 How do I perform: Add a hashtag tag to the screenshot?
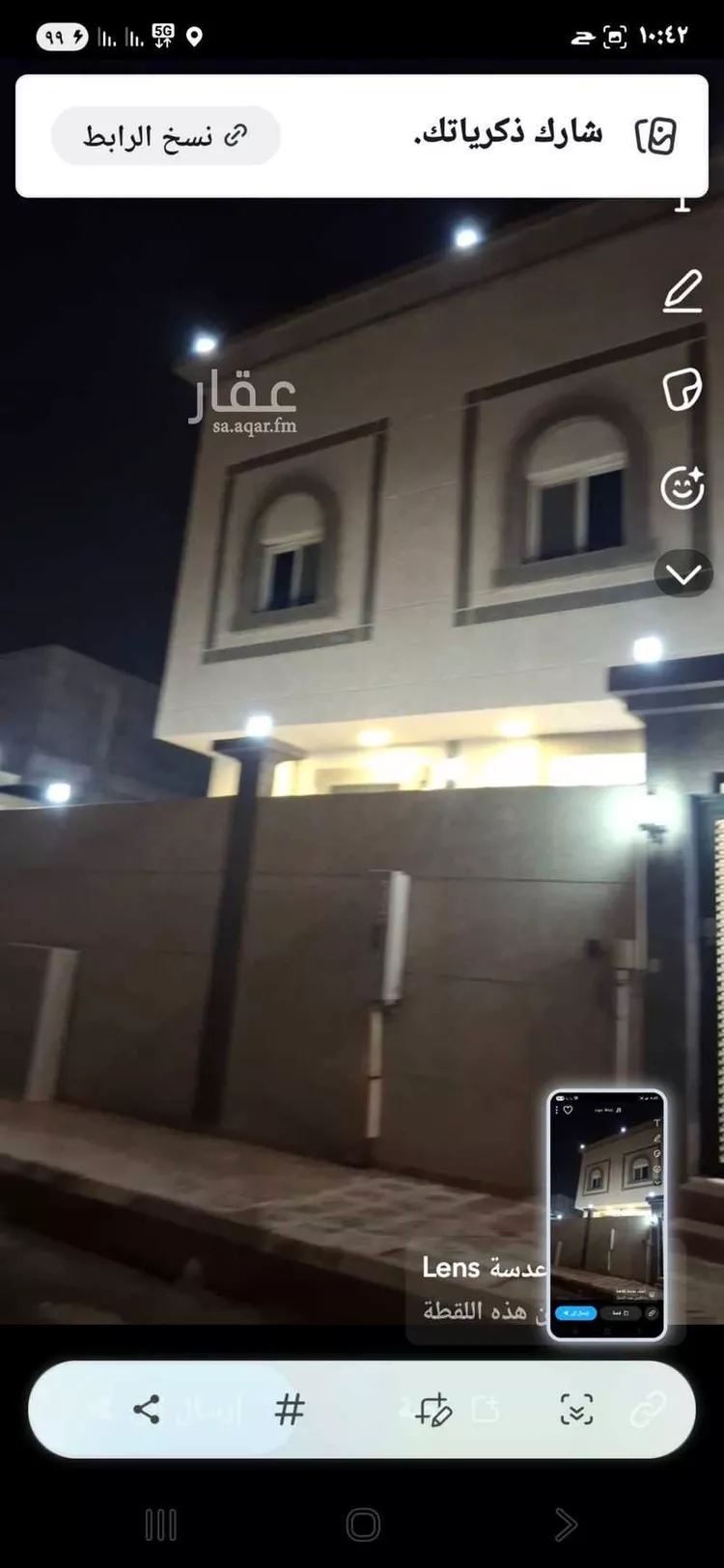(290, 1410)
